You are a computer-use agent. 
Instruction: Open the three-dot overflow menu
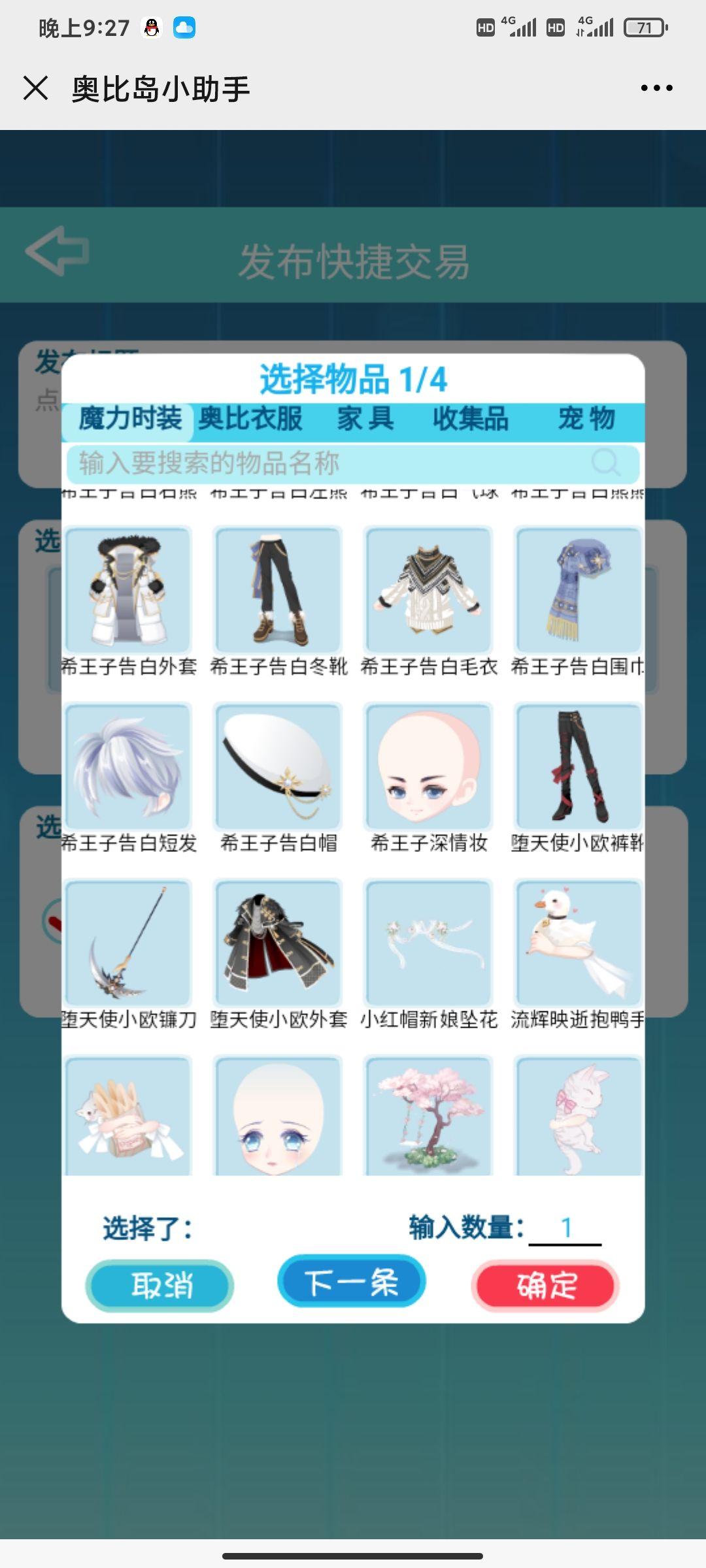(x=656, y=88)
